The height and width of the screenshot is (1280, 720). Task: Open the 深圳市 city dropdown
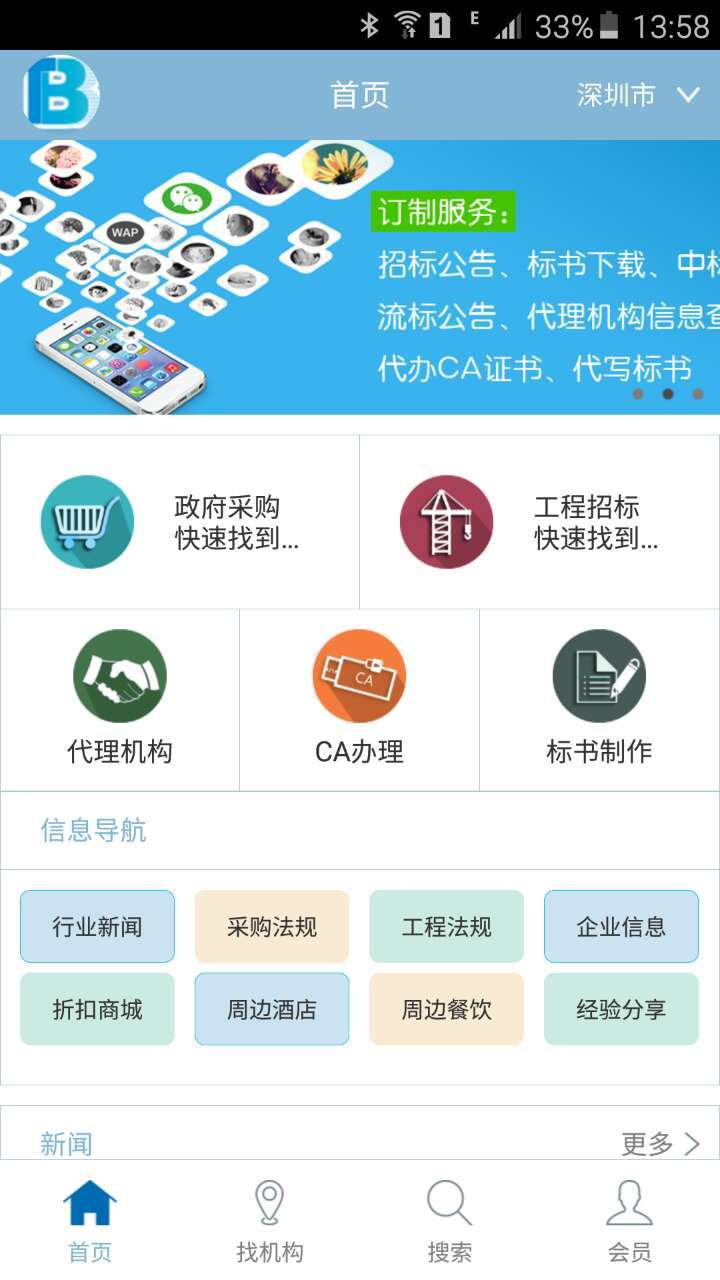click(637, 95)
